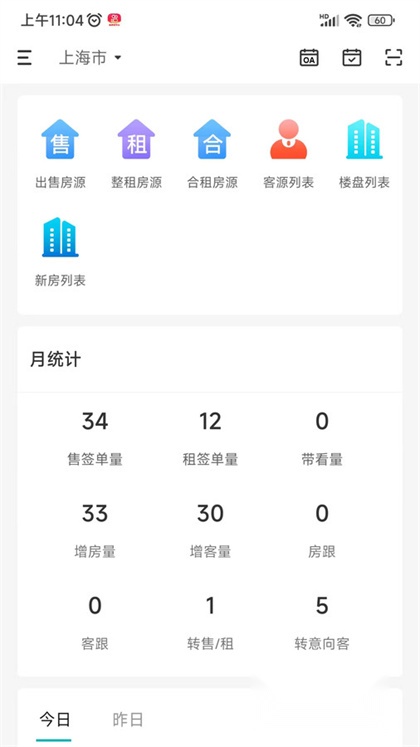The height and width of the screenshot is (747, 420).
Task: Open 增客量 statistic
Action: (x=210, y=531)
